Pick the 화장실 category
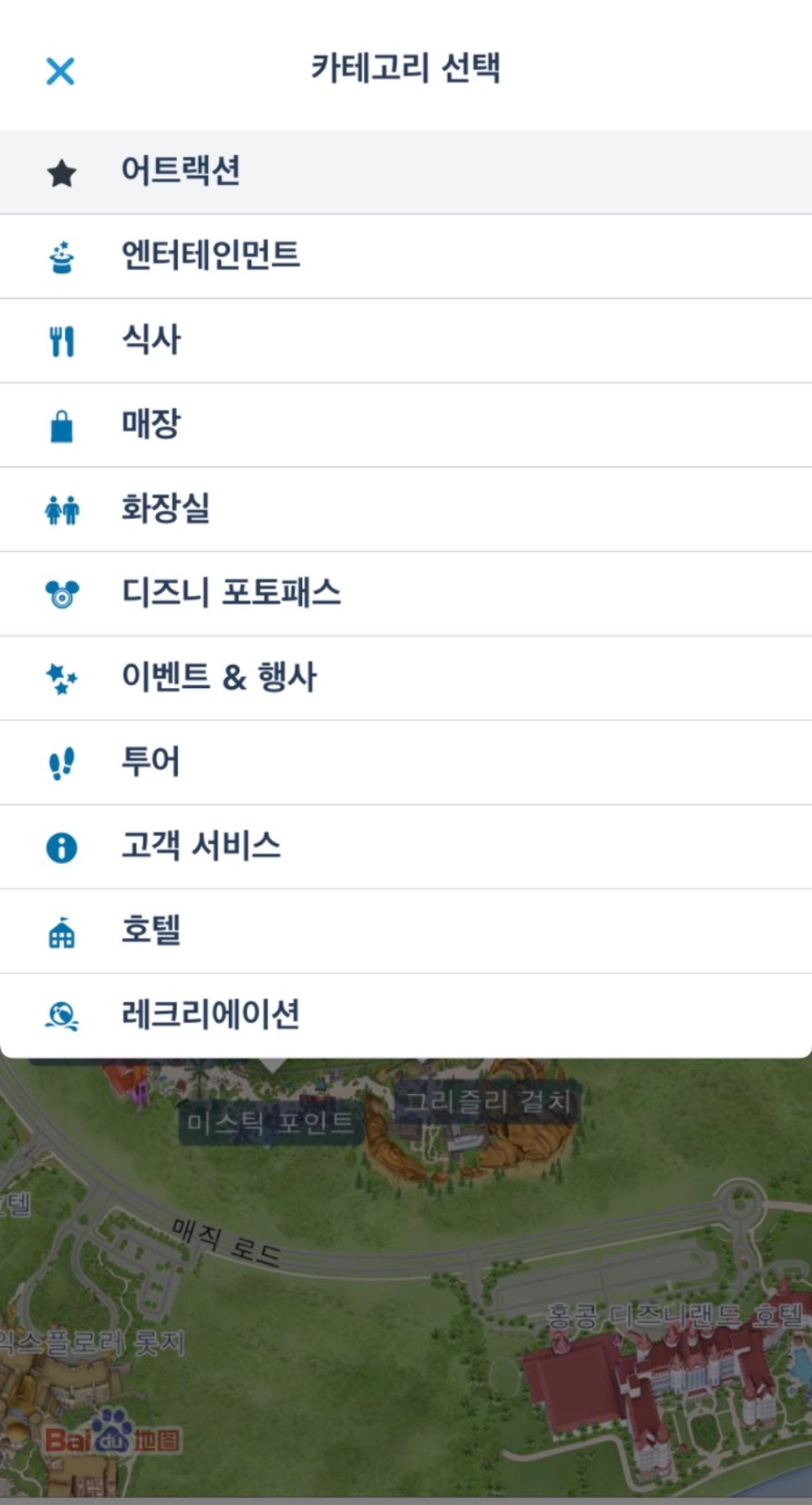Screen dimensions: 812x1505 pyautogui.click(x=166, y=508)
